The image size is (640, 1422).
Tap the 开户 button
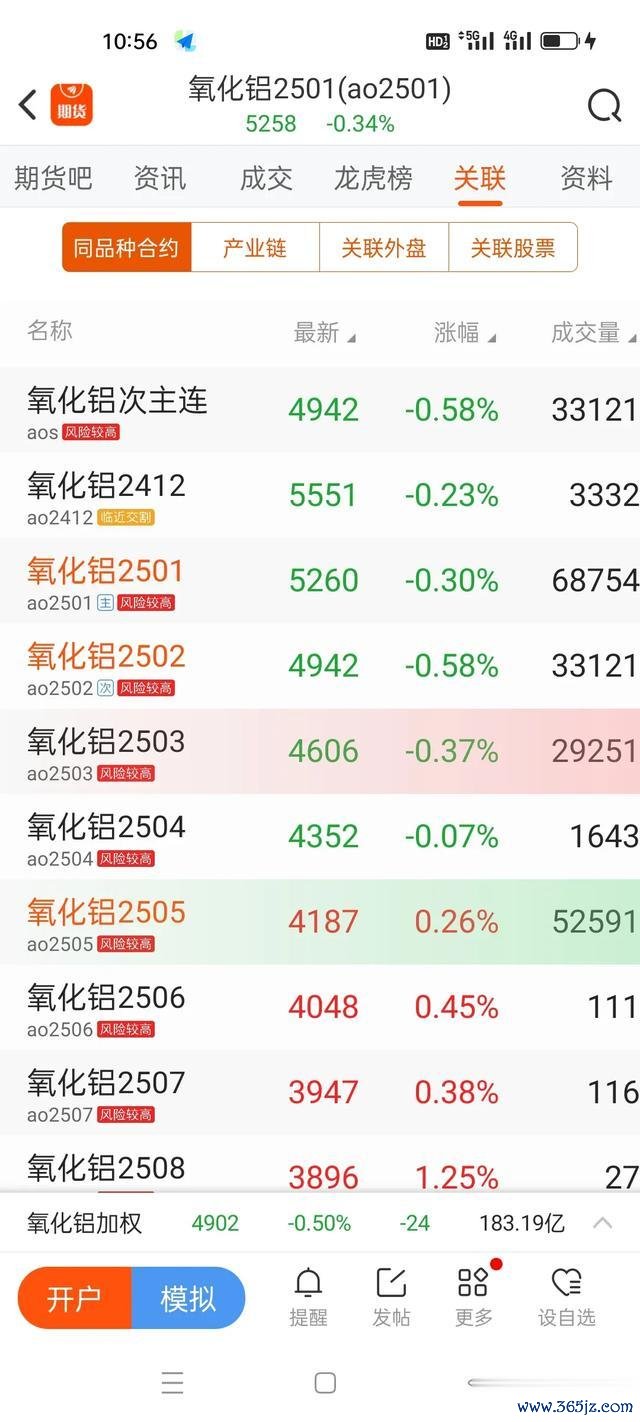coord(75,1298)
